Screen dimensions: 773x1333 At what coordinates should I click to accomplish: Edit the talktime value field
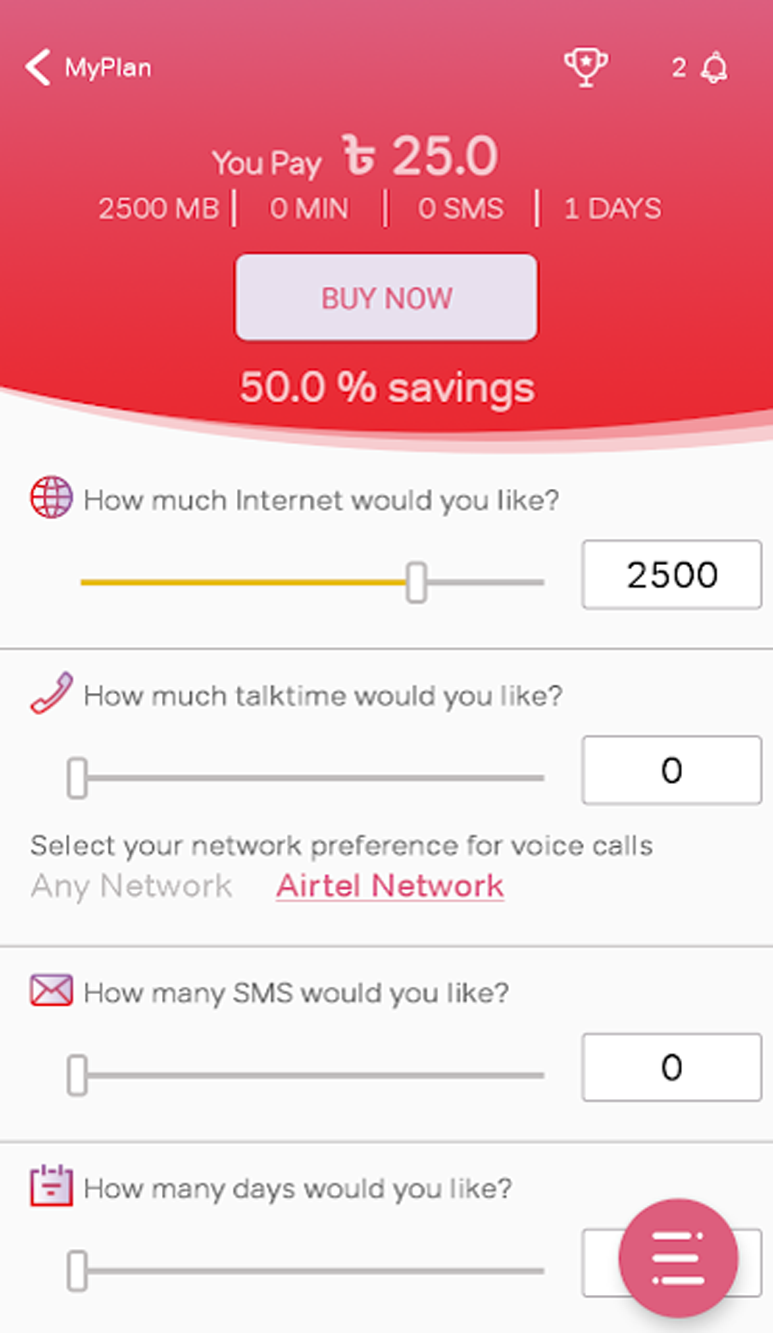(671, 770)
